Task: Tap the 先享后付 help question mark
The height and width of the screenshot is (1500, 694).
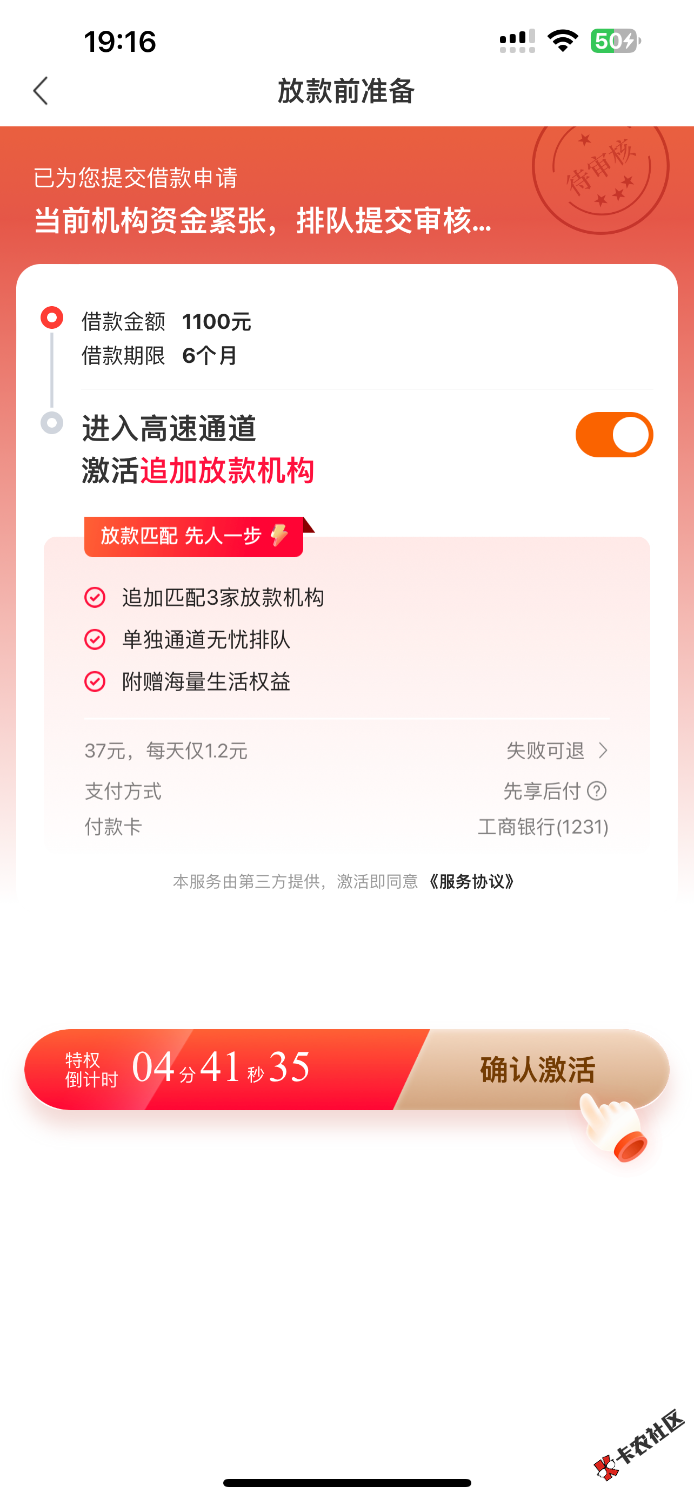Action: coord(597,791)
